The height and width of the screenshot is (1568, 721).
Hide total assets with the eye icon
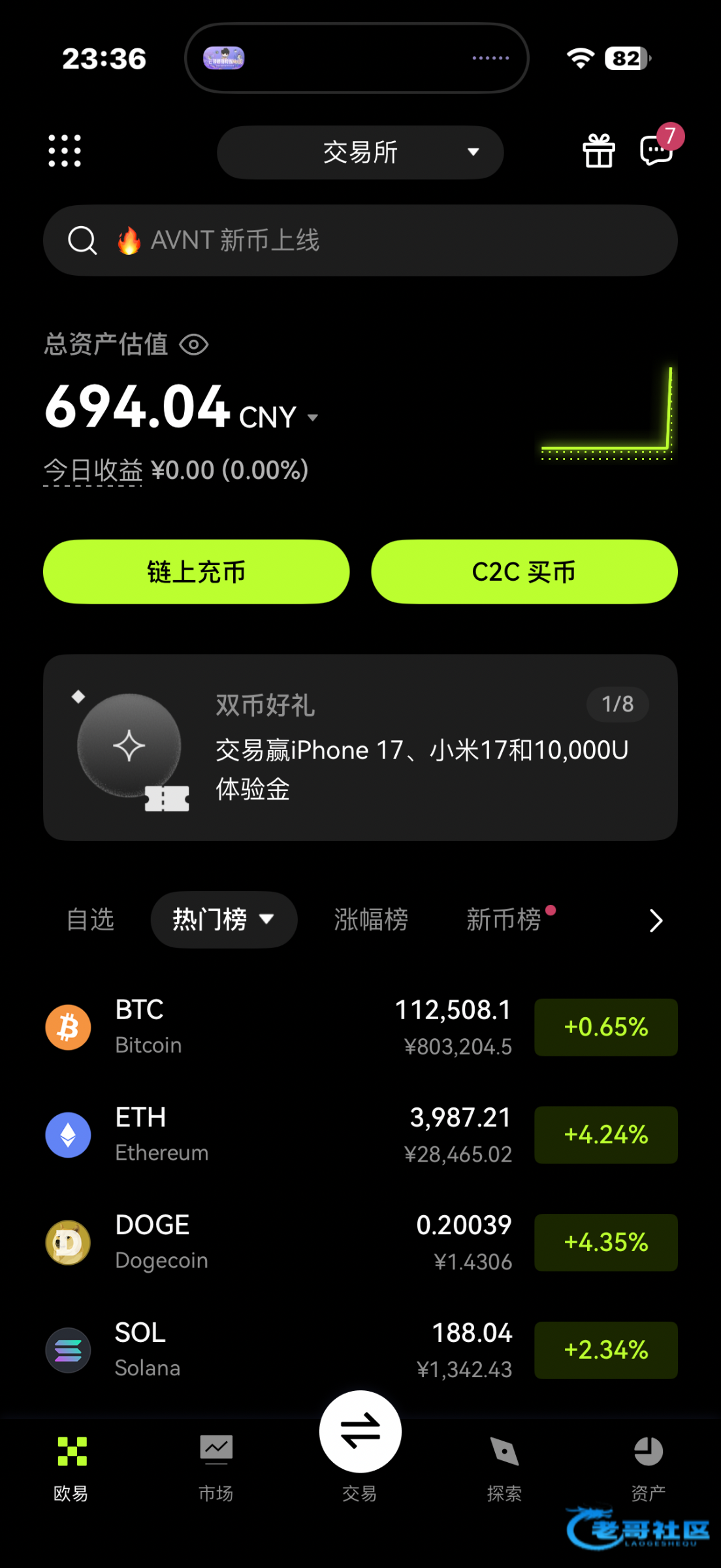click(194, 344)
